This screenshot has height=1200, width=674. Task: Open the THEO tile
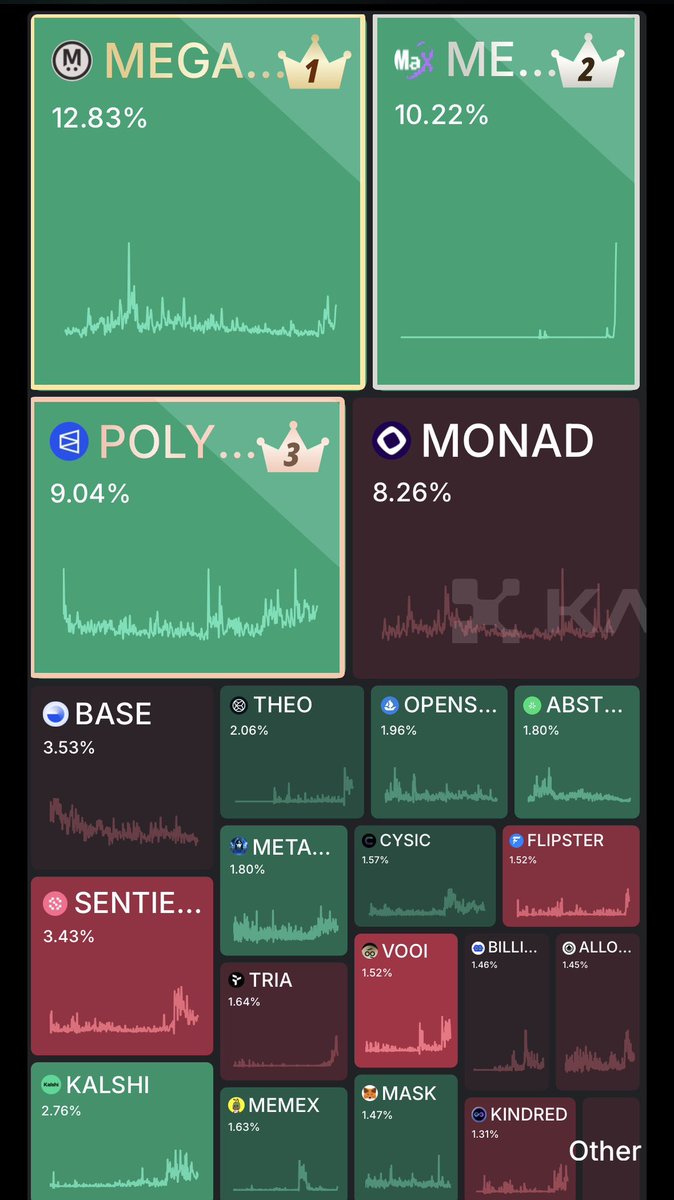pos(291,751)
